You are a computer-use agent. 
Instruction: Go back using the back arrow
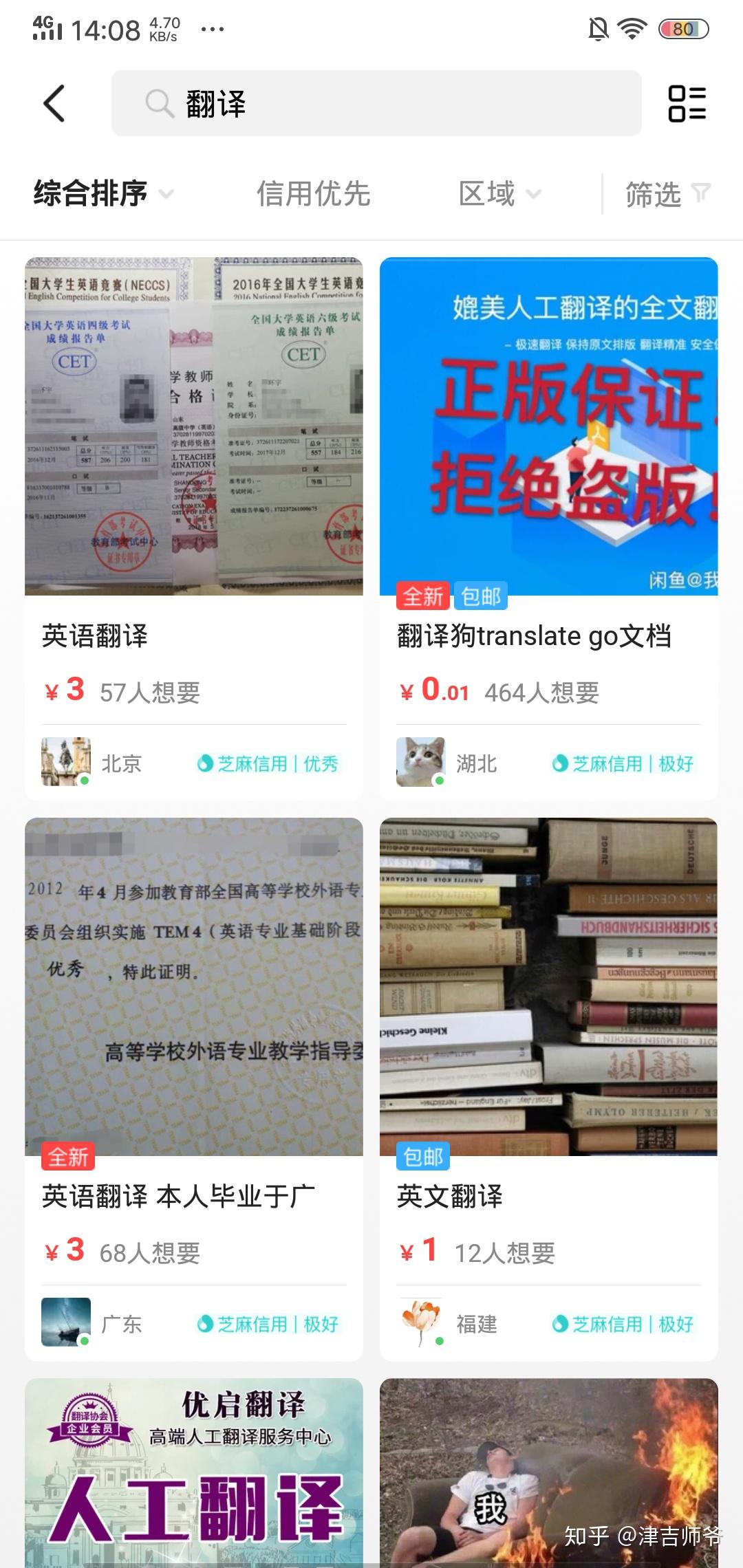tap(54, 104)
